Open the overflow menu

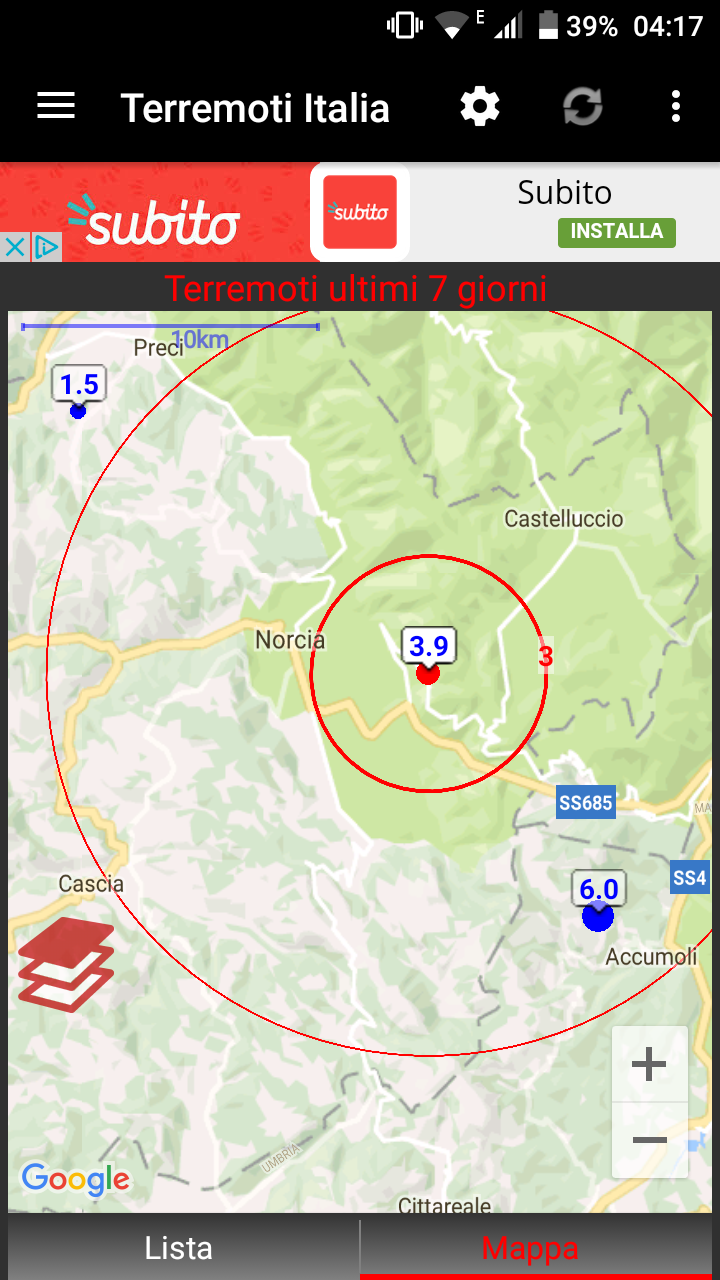(676, 106)
